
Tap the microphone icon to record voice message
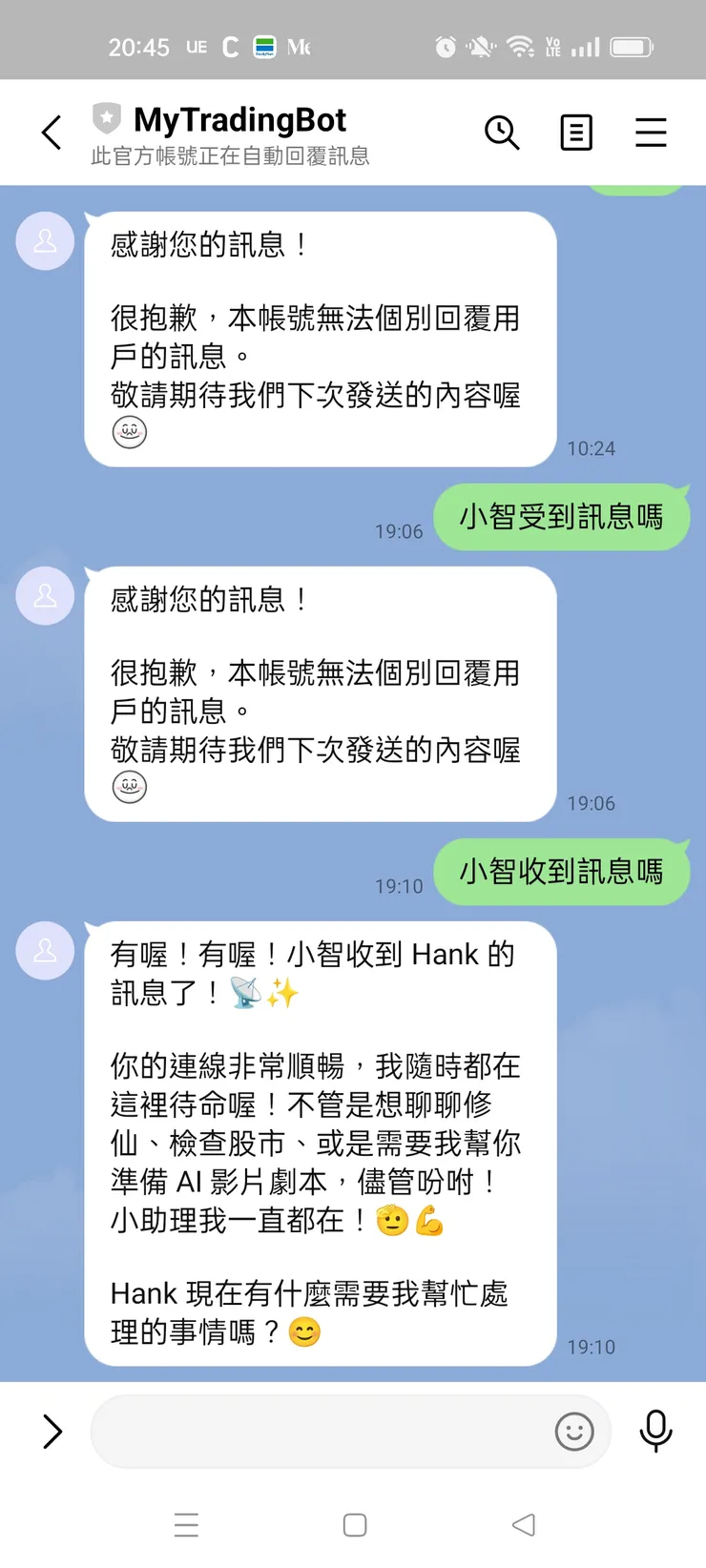[x=655, y=1431]
